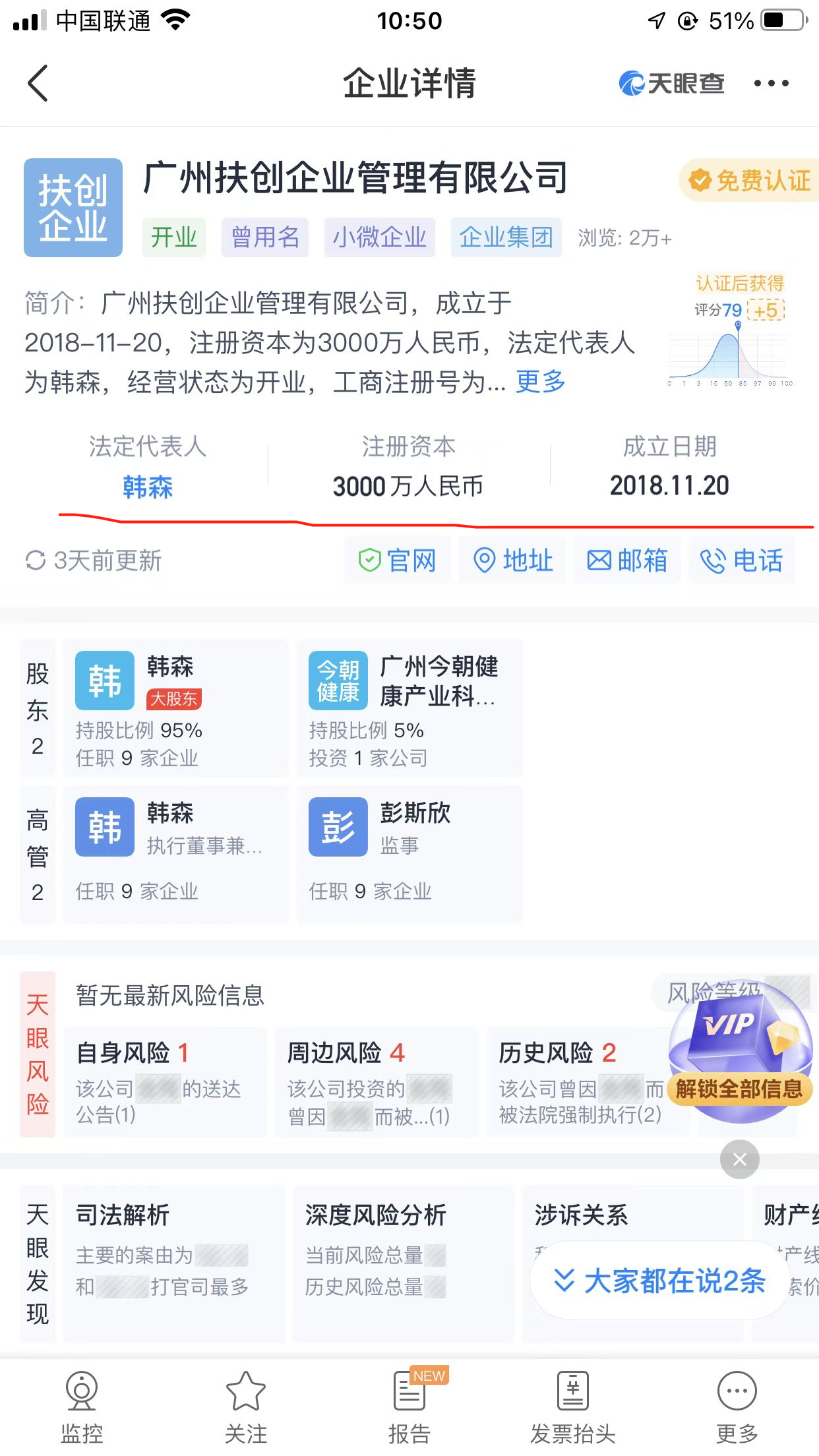Expand 大家都在说2条 comments
The width and height of the screenshot is (819, 1456).
[x=659, y=1280]
